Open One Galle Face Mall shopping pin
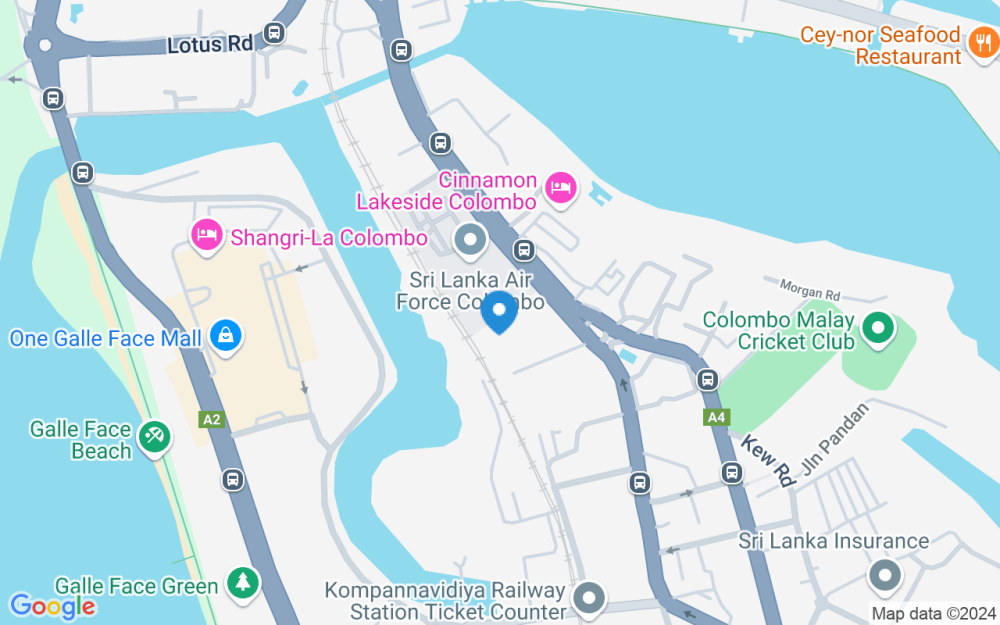The image size is (1000, 625). 226,335
